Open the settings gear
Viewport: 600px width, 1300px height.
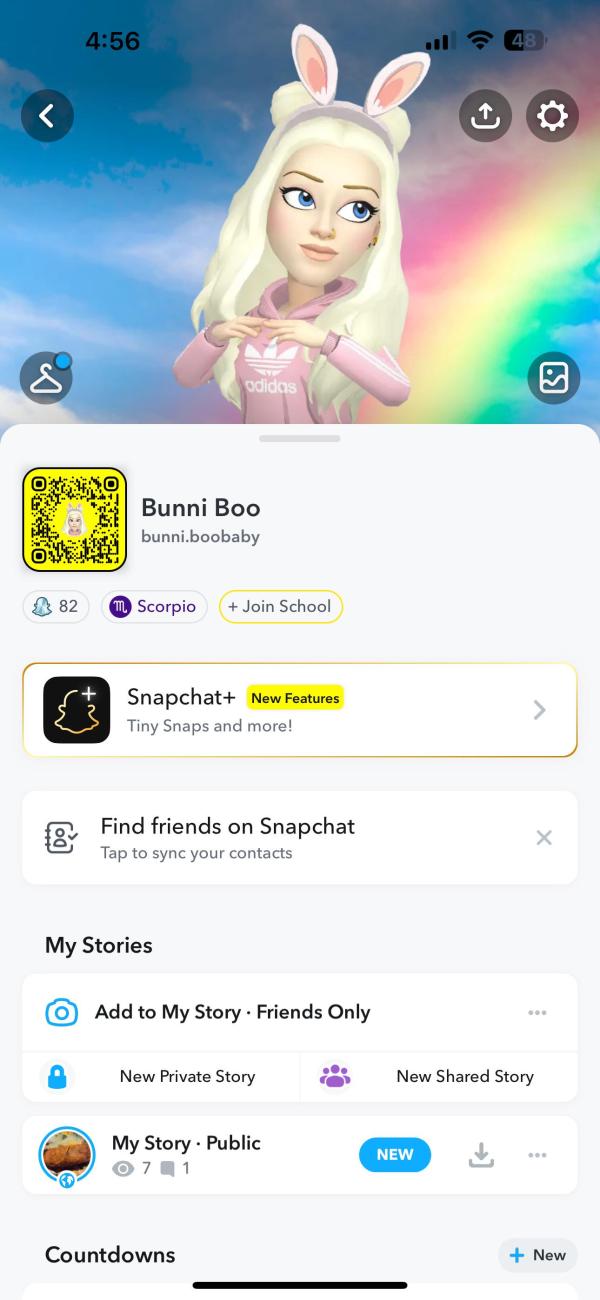tap(552, 116)
